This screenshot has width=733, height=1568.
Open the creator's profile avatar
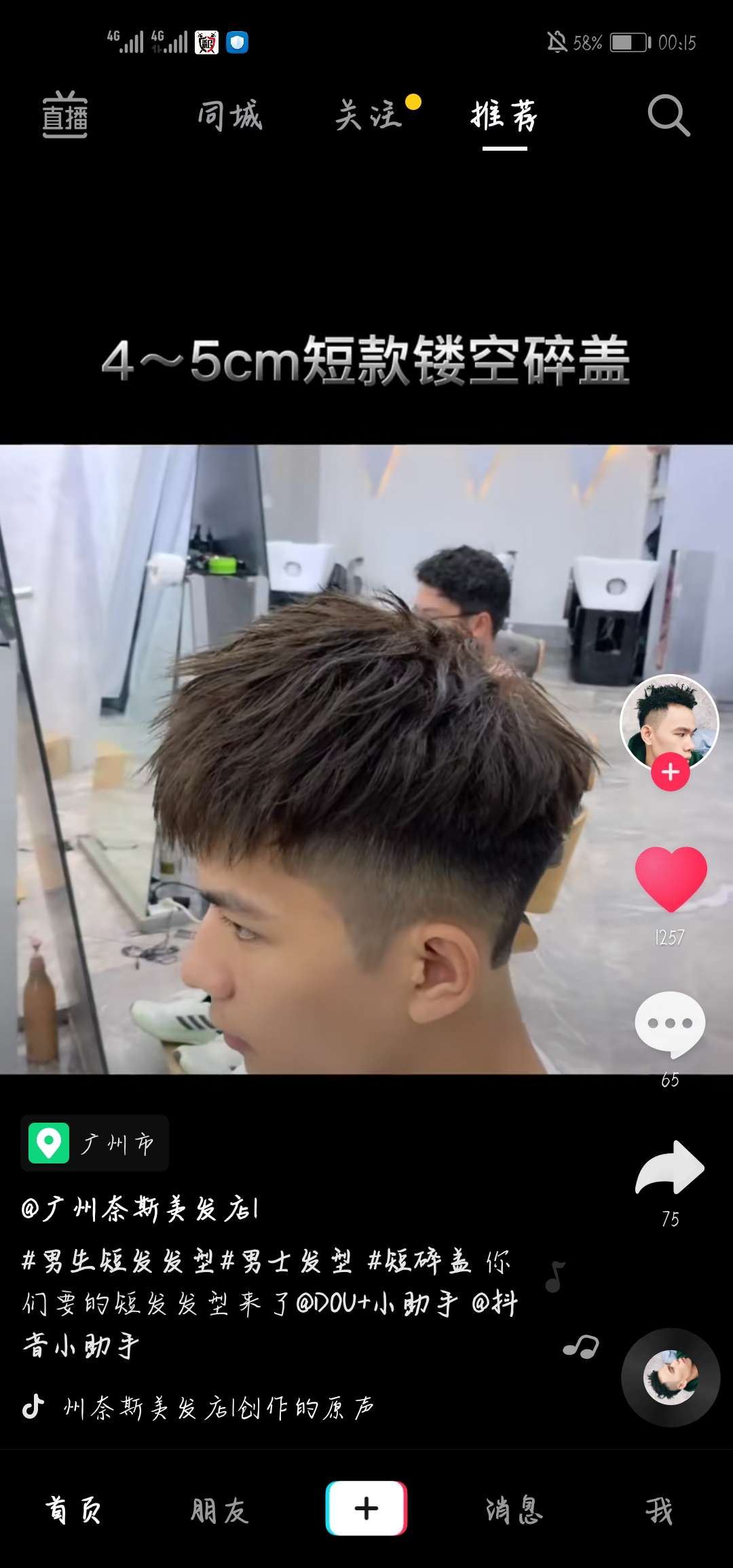[669, 721]
